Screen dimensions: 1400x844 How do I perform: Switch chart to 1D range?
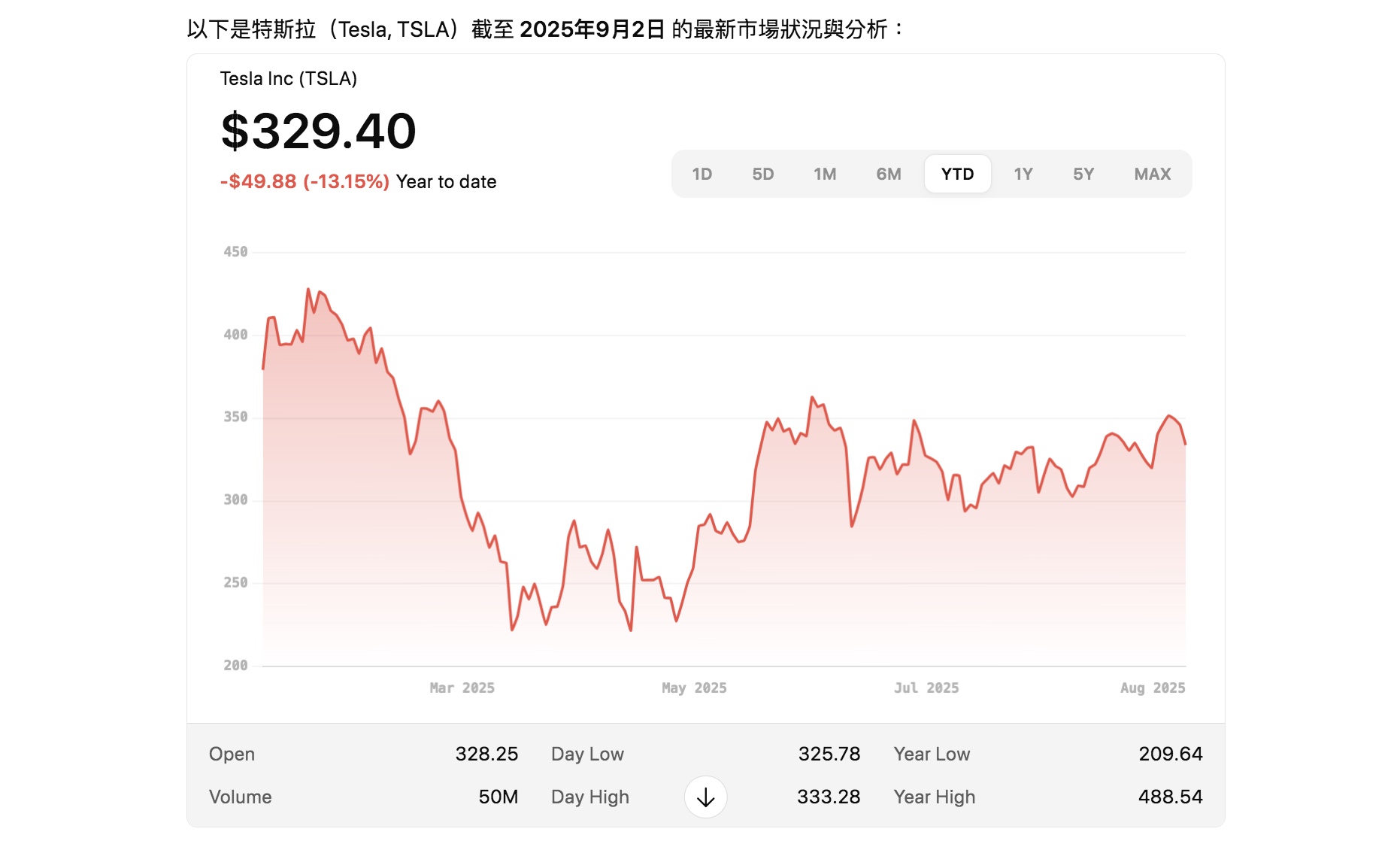click(702, 174)
